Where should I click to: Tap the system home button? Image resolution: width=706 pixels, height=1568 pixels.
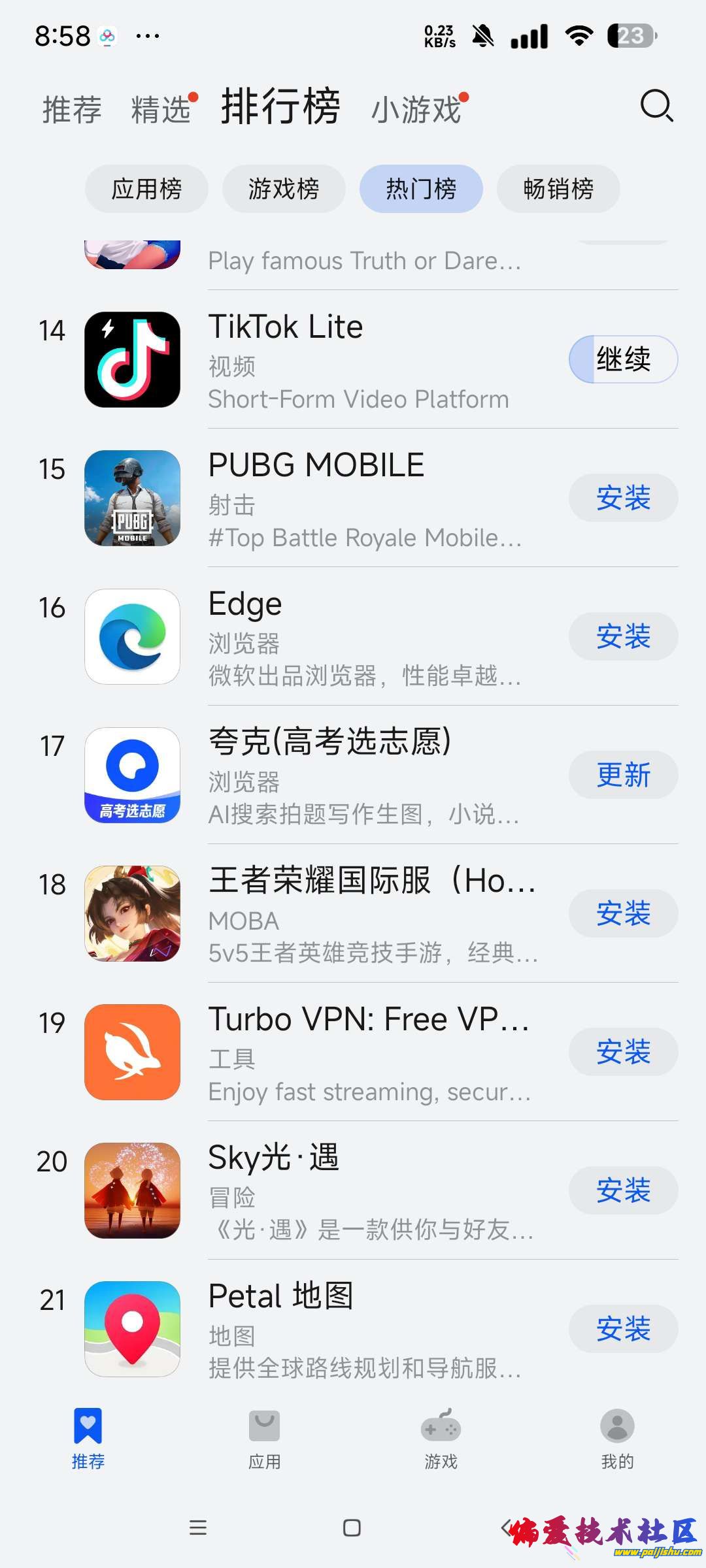pos(352,1527)
